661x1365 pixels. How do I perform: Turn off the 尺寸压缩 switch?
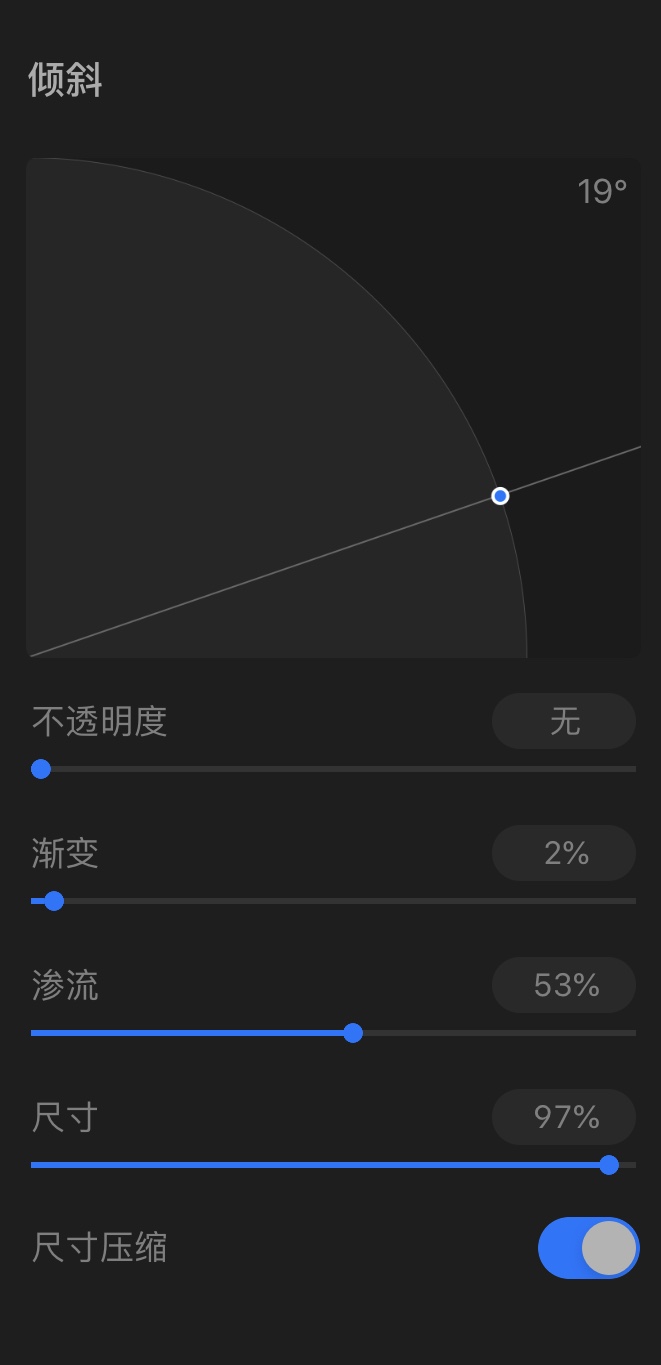coord(588,1248)
